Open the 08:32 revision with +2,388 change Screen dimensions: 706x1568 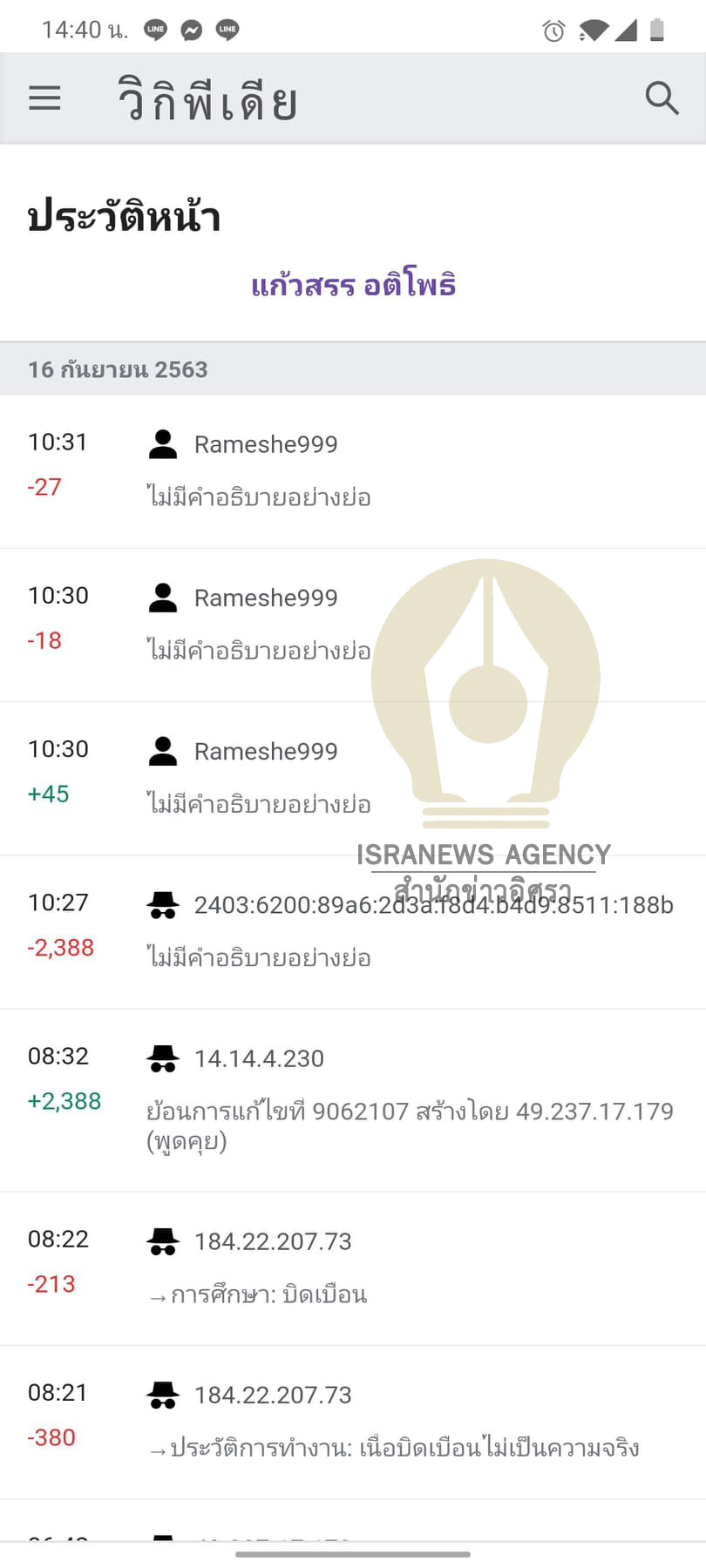click(58, 1056)
